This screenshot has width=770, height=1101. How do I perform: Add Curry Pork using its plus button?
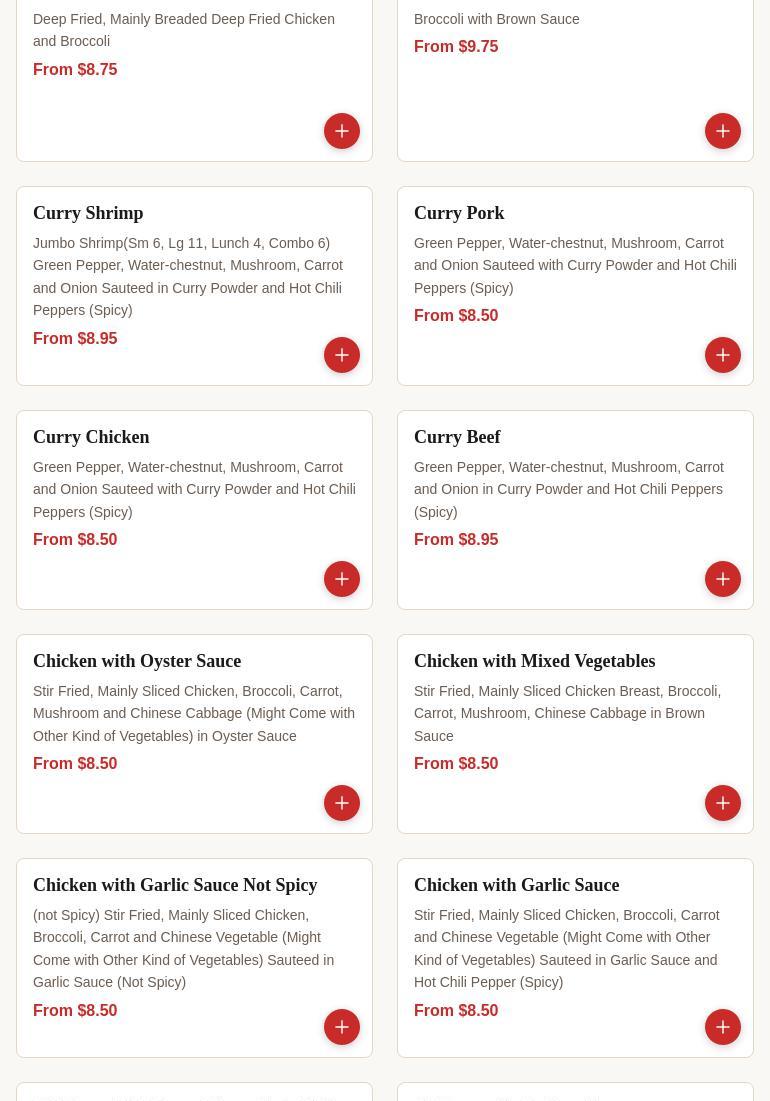(723, 355)
